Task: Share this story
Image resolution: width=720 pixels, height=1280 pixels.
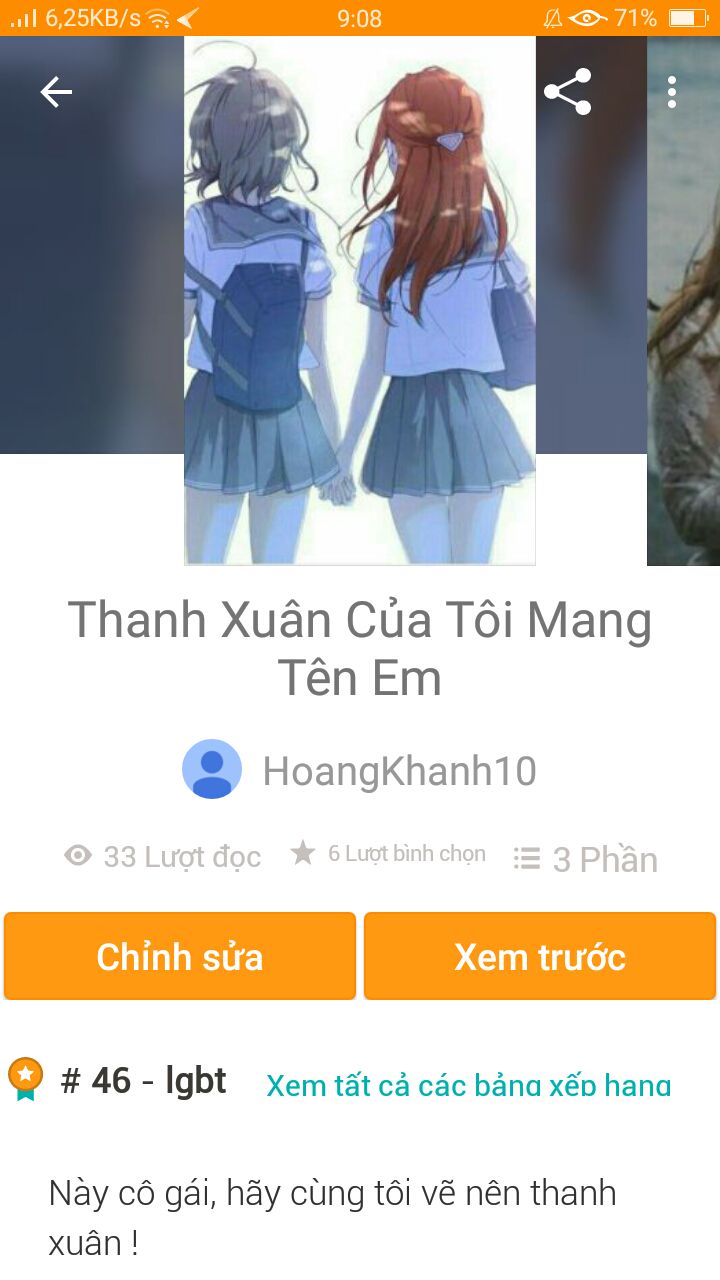Action: point(567,92)
